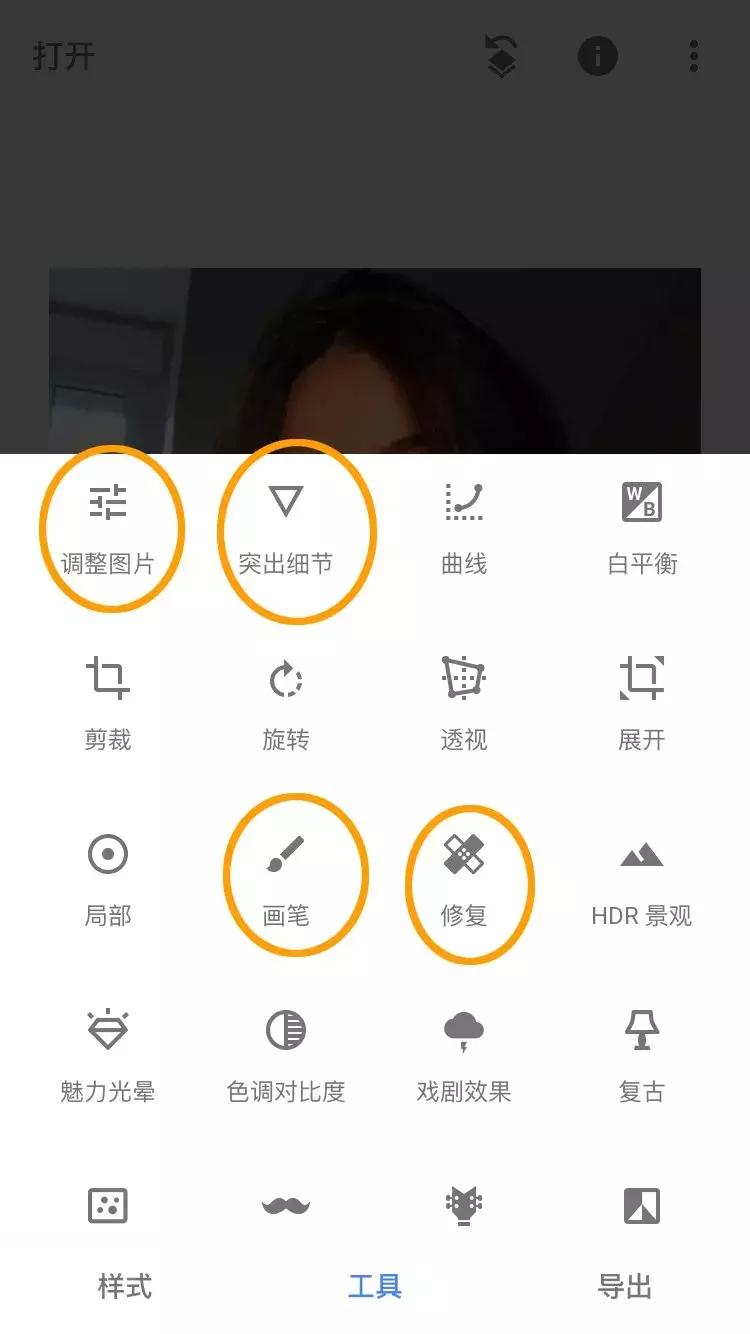
Task: Click the 打开 (Open) button
Action: [x=62, y=57]
